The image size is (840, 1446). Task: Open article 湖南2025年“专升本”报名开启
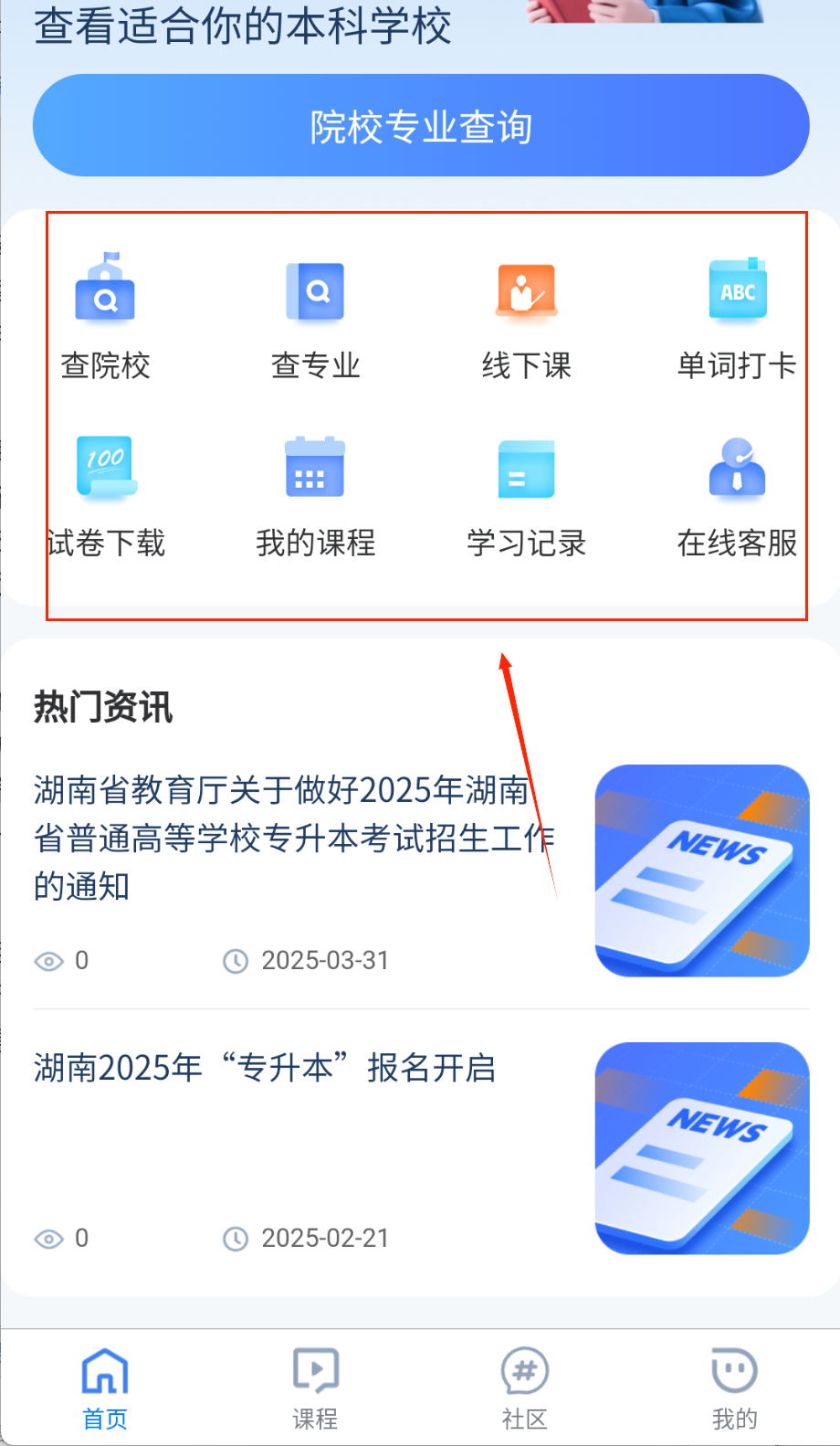(265, 1067)
